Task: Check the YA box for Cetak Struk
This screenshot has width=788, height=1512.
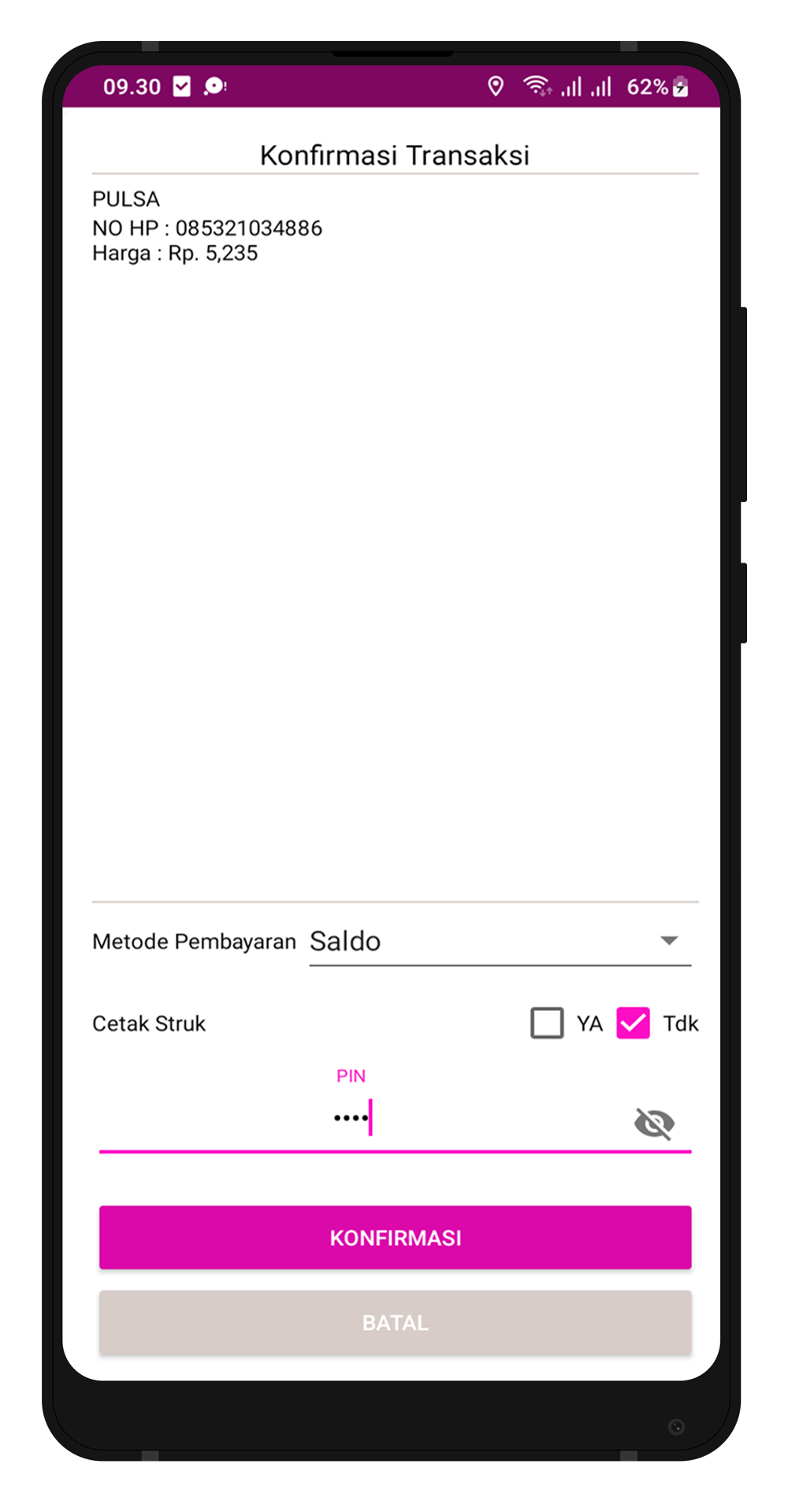Action: pos(547,1023)
